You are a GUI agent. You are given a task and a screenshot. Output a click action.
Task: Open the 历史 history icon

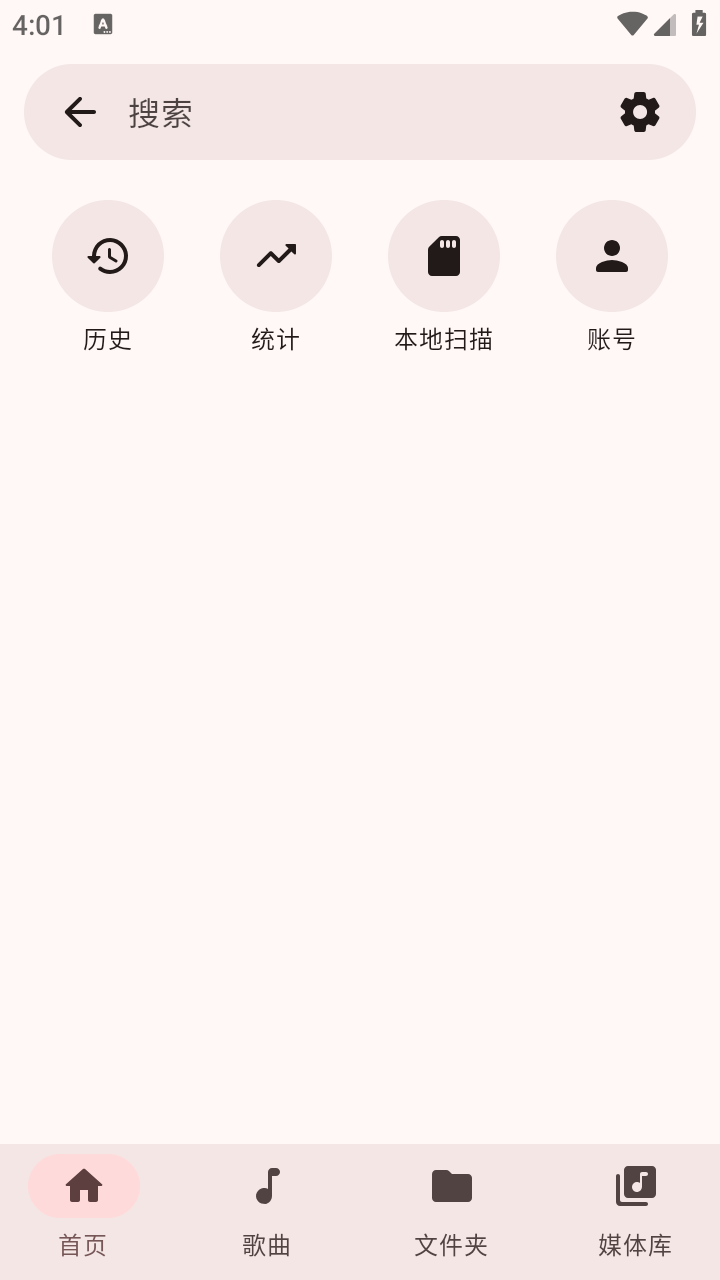pyautogui.click(x=108, y=256)
